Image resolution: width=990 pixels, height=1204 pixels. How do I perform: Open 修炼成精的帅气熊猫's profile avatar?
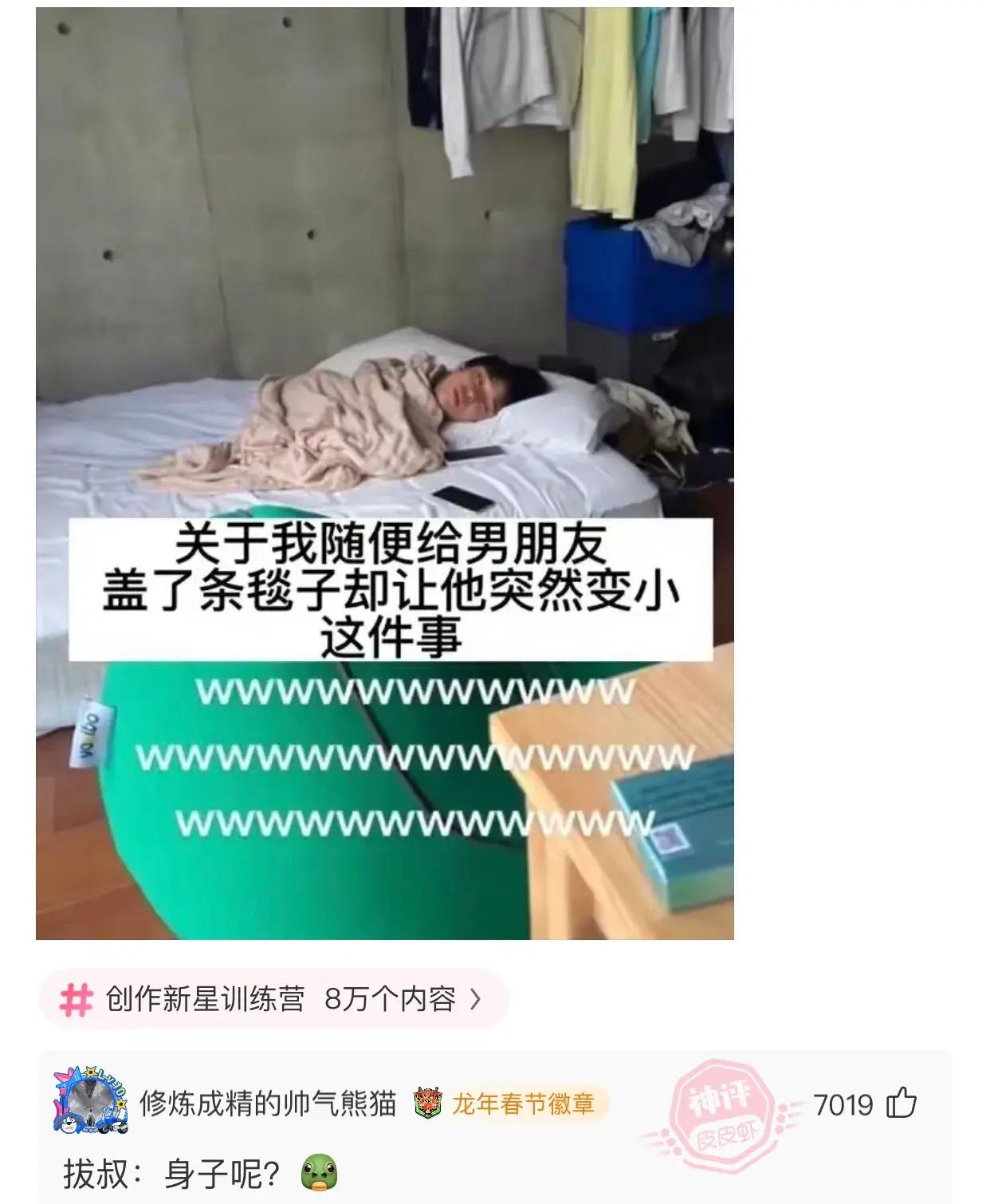(90, 1101)
